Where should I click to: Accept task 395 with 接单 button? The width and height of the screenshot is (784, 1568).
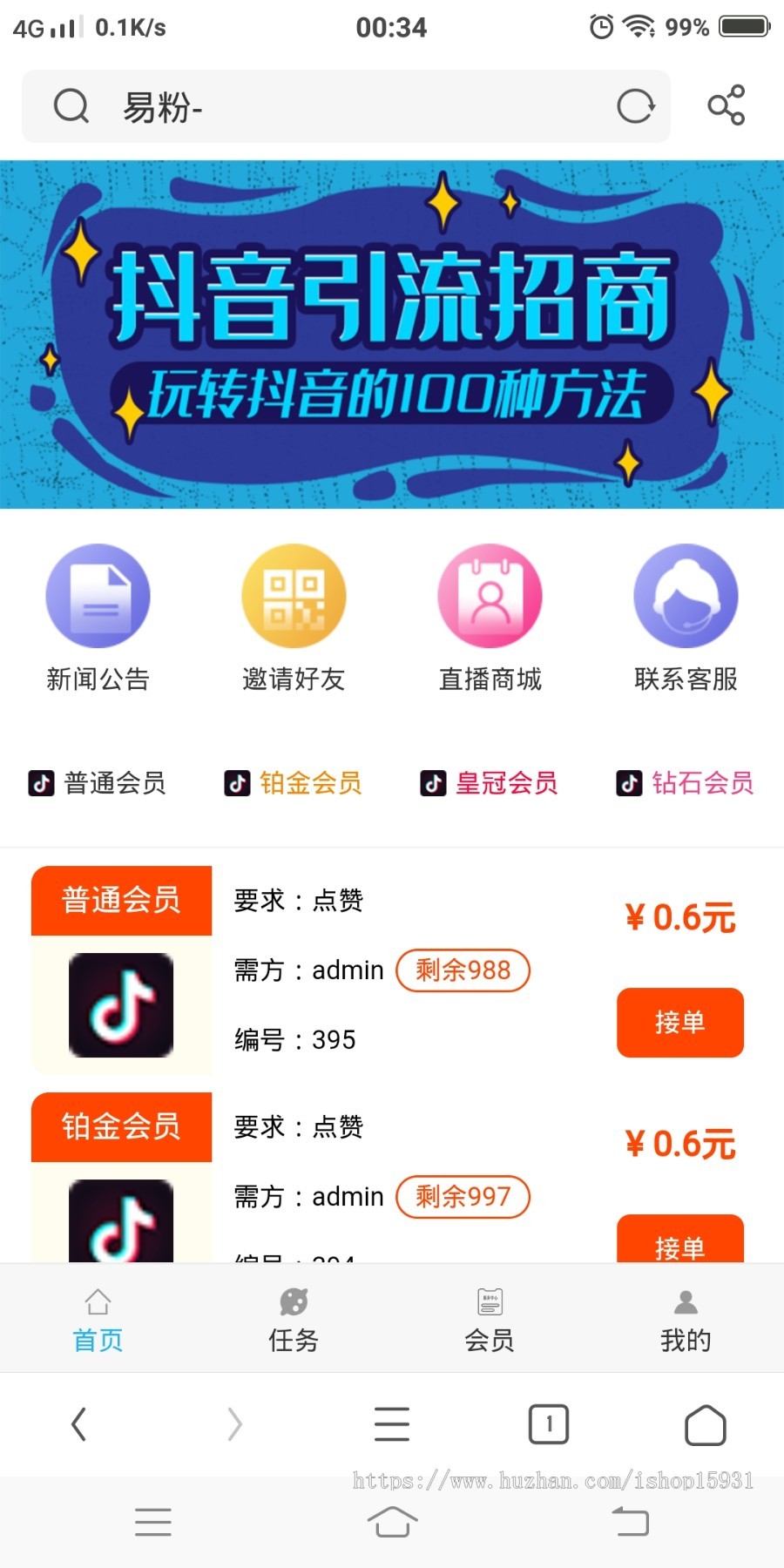[x=679, y=1022]
